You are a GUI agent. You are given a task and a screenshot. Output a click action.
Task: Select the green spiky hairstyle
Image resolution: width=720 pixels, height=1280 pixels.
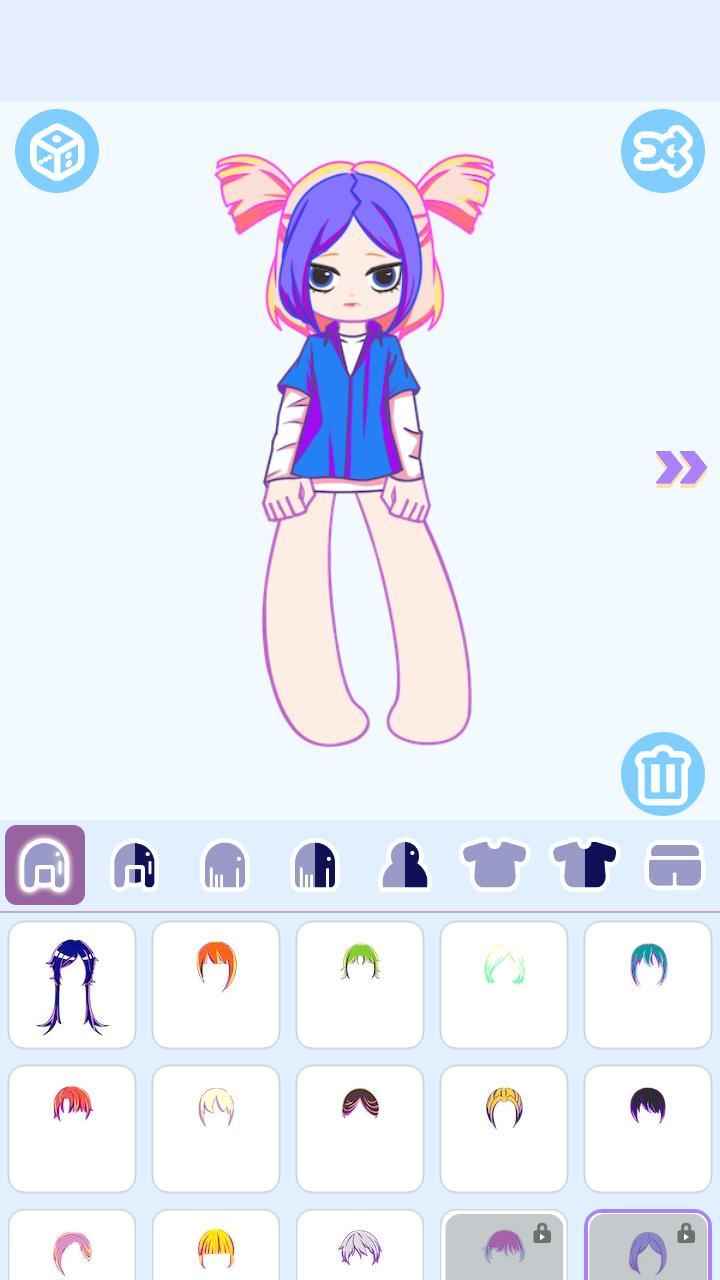(360, 985)
